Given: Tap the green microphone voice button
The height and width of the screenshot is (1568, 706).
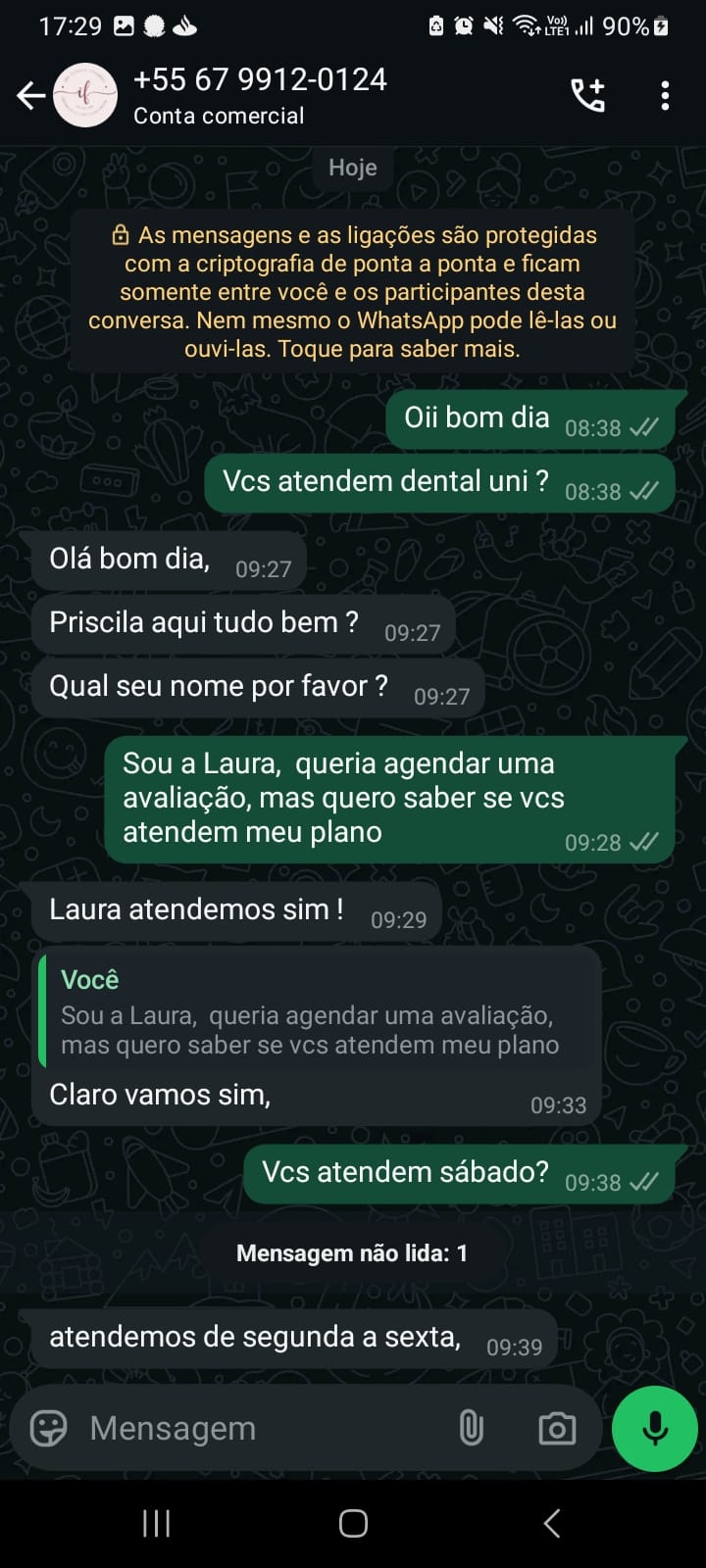Looking at the screenshot, I should tap(654, 1428).
